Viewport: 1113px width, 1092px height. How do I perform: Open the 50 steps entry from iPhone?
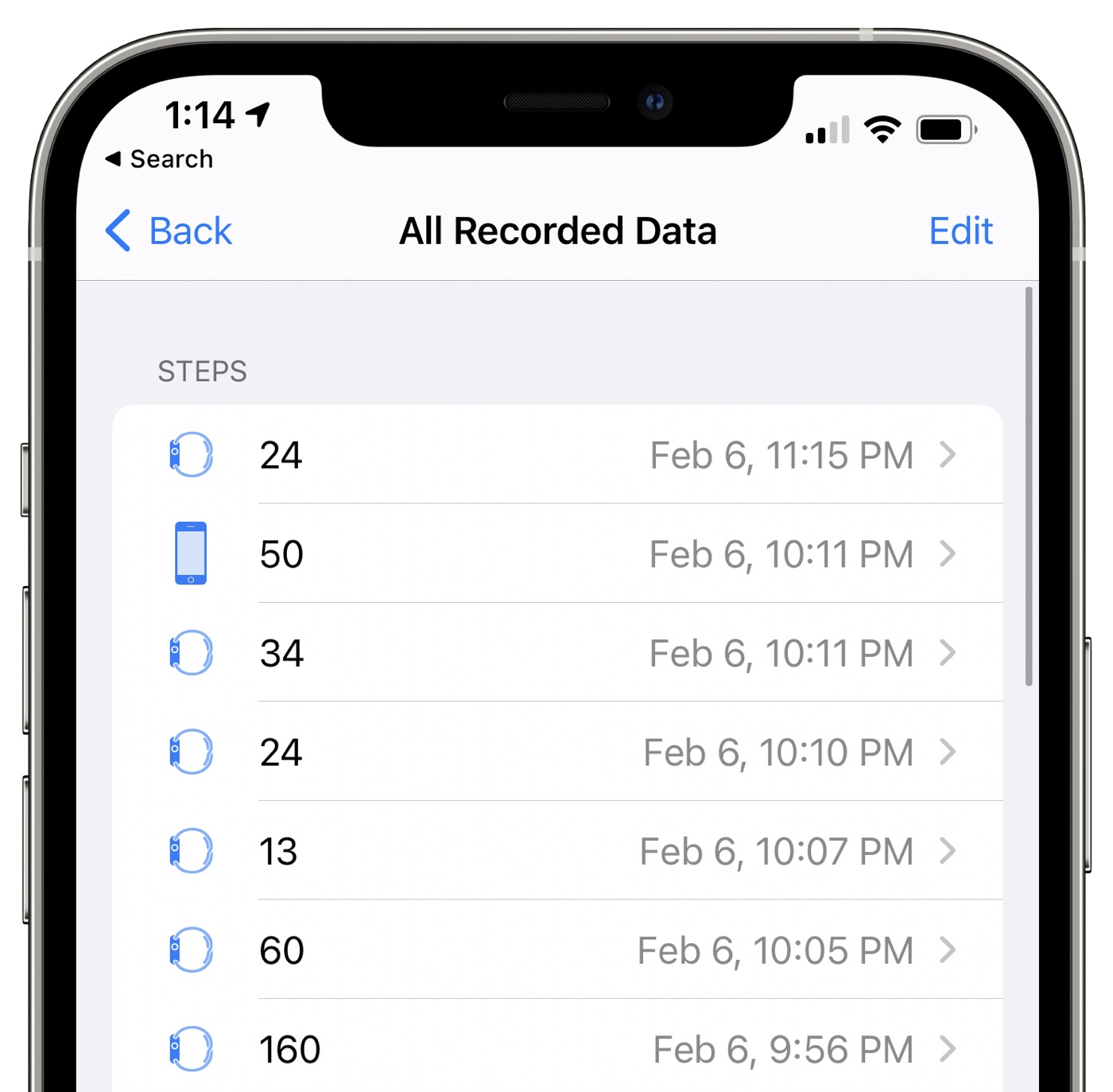(556, 554)
